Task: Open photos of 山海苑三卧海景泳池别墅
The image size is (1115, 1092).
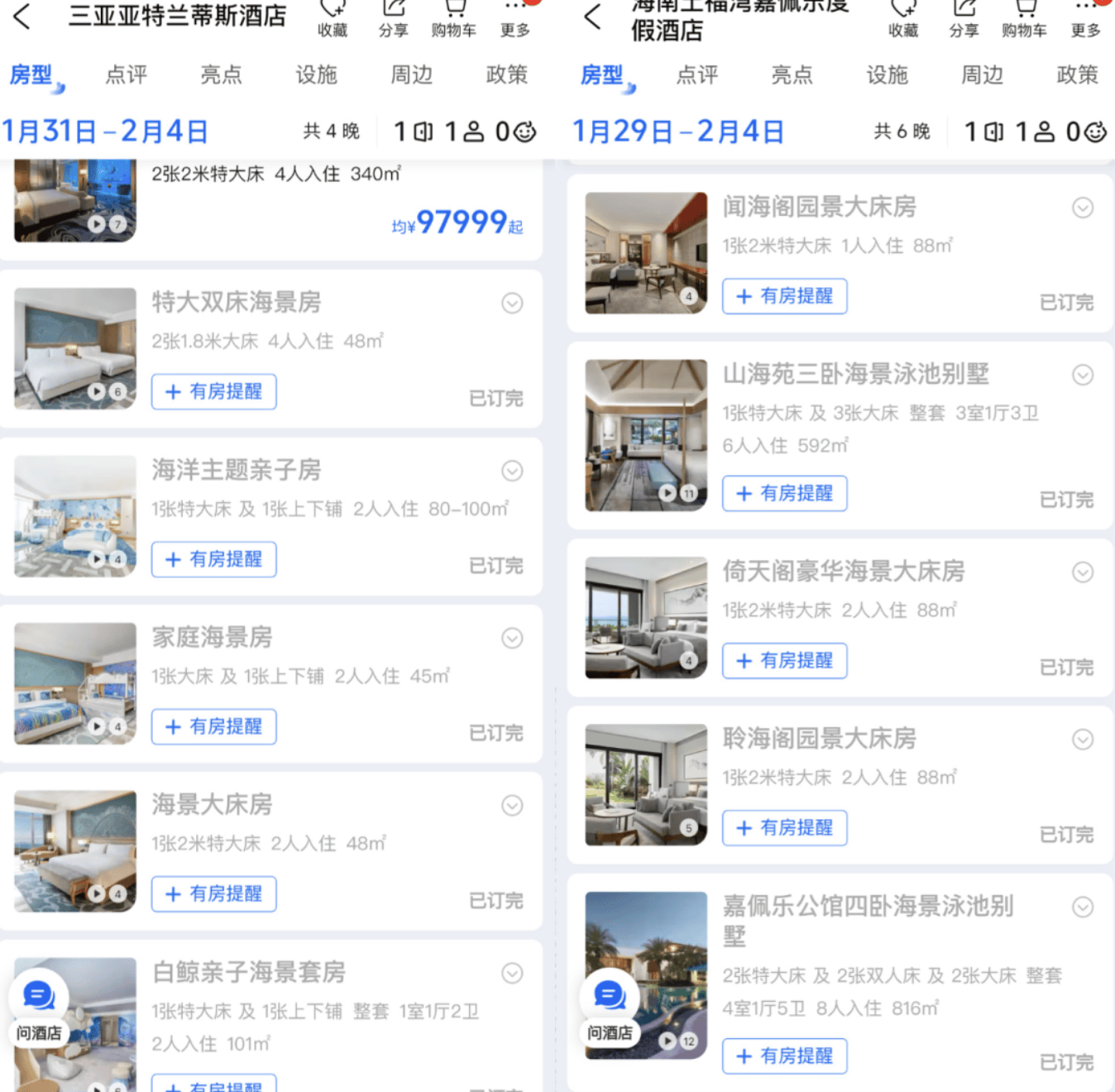Action: point(646,435)
